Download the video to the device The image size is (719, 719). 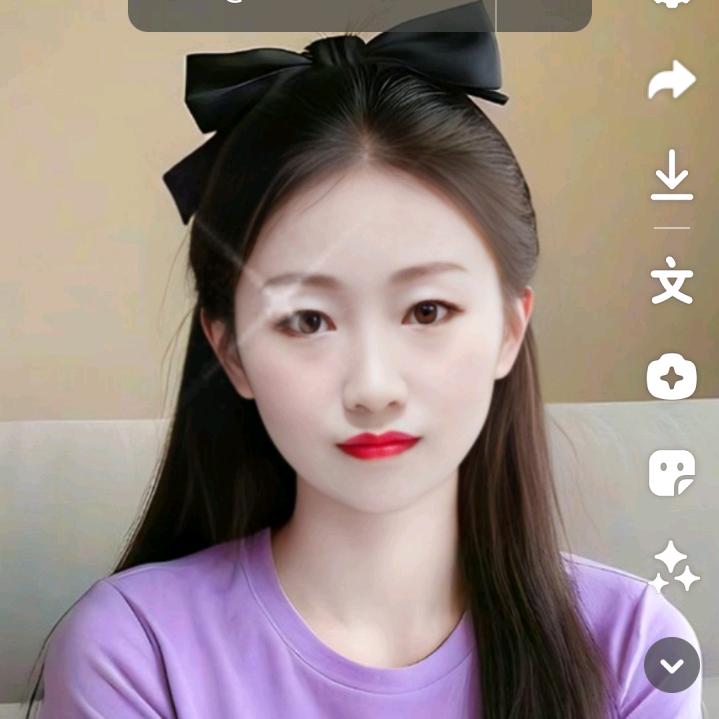coord(672,176)
